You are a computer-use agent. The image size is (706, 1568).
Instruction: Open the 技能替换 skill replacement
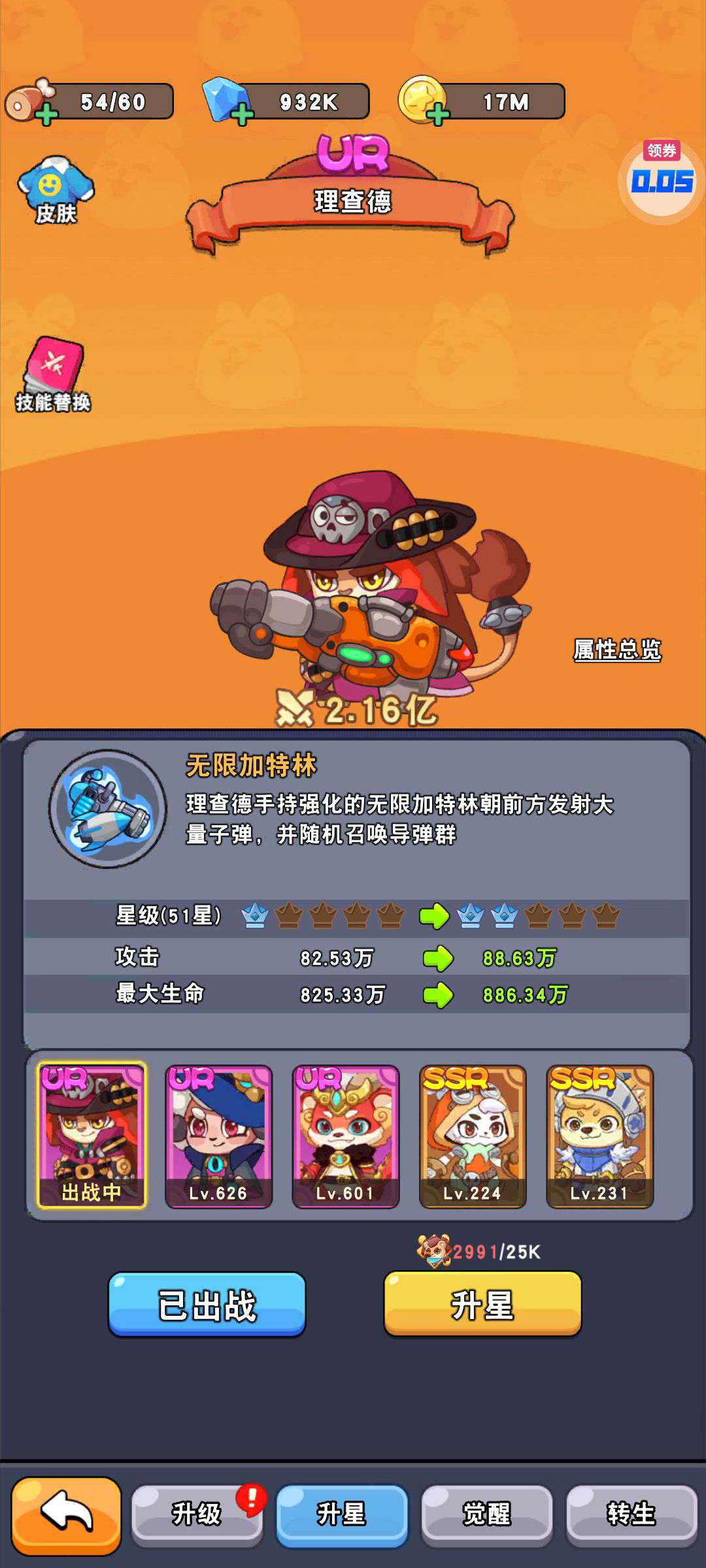click(x=54, y=374)
